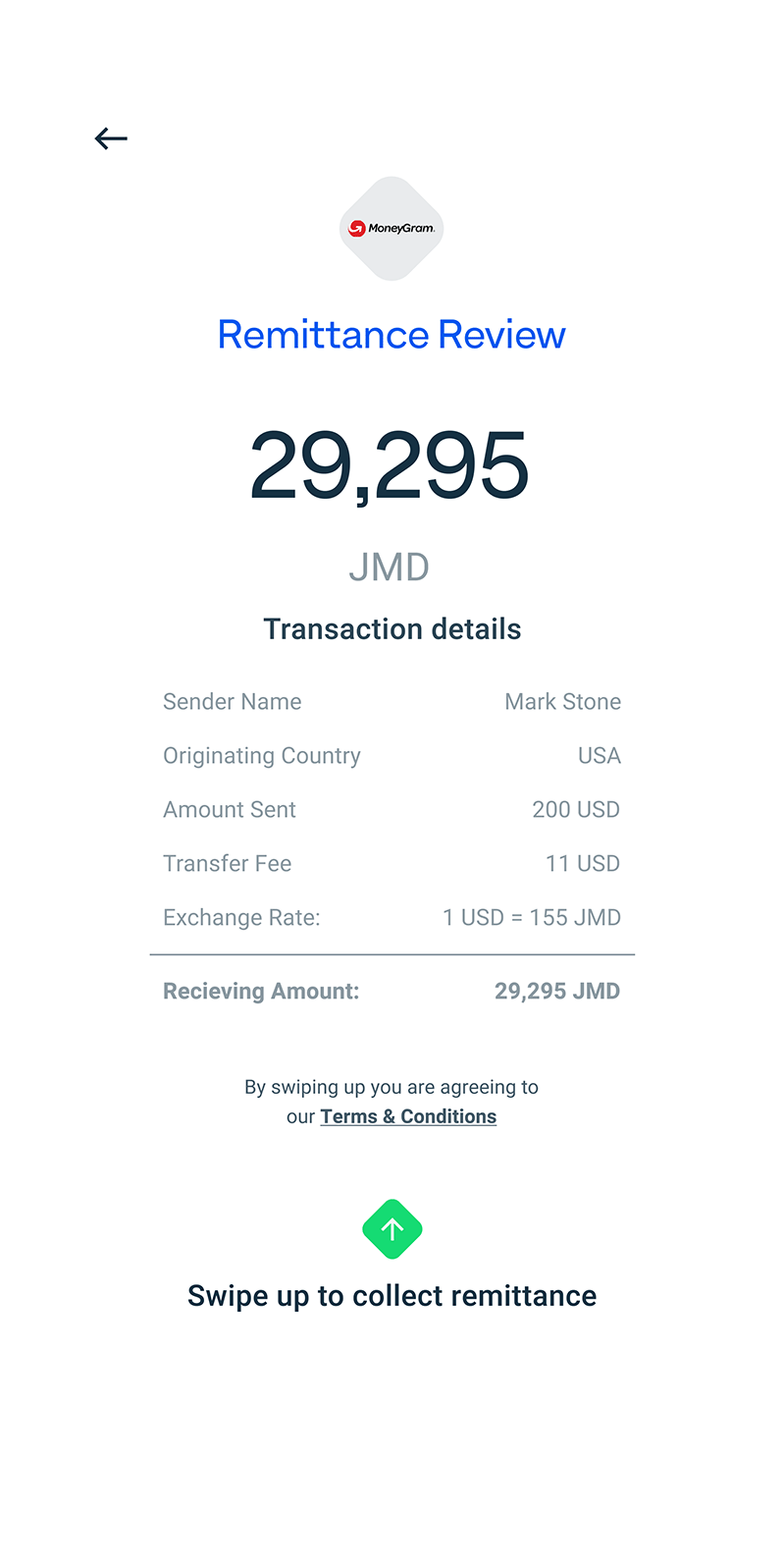Select the Sender Name Mark Stone row
The height and width of the screenshot is (1567, 784).
coord(392,701)
